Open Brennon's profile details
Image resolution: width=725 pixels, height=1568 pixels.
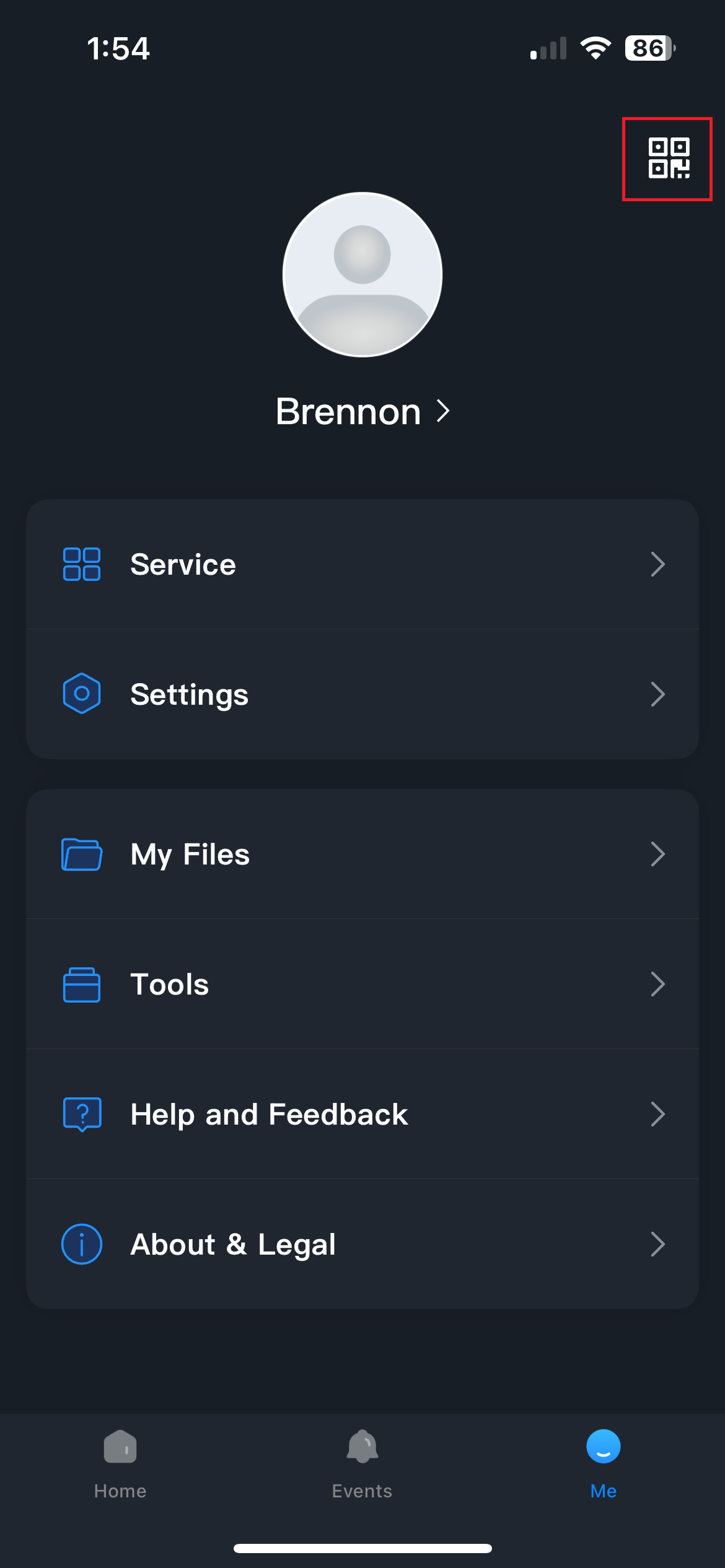[x=362, y=411]
